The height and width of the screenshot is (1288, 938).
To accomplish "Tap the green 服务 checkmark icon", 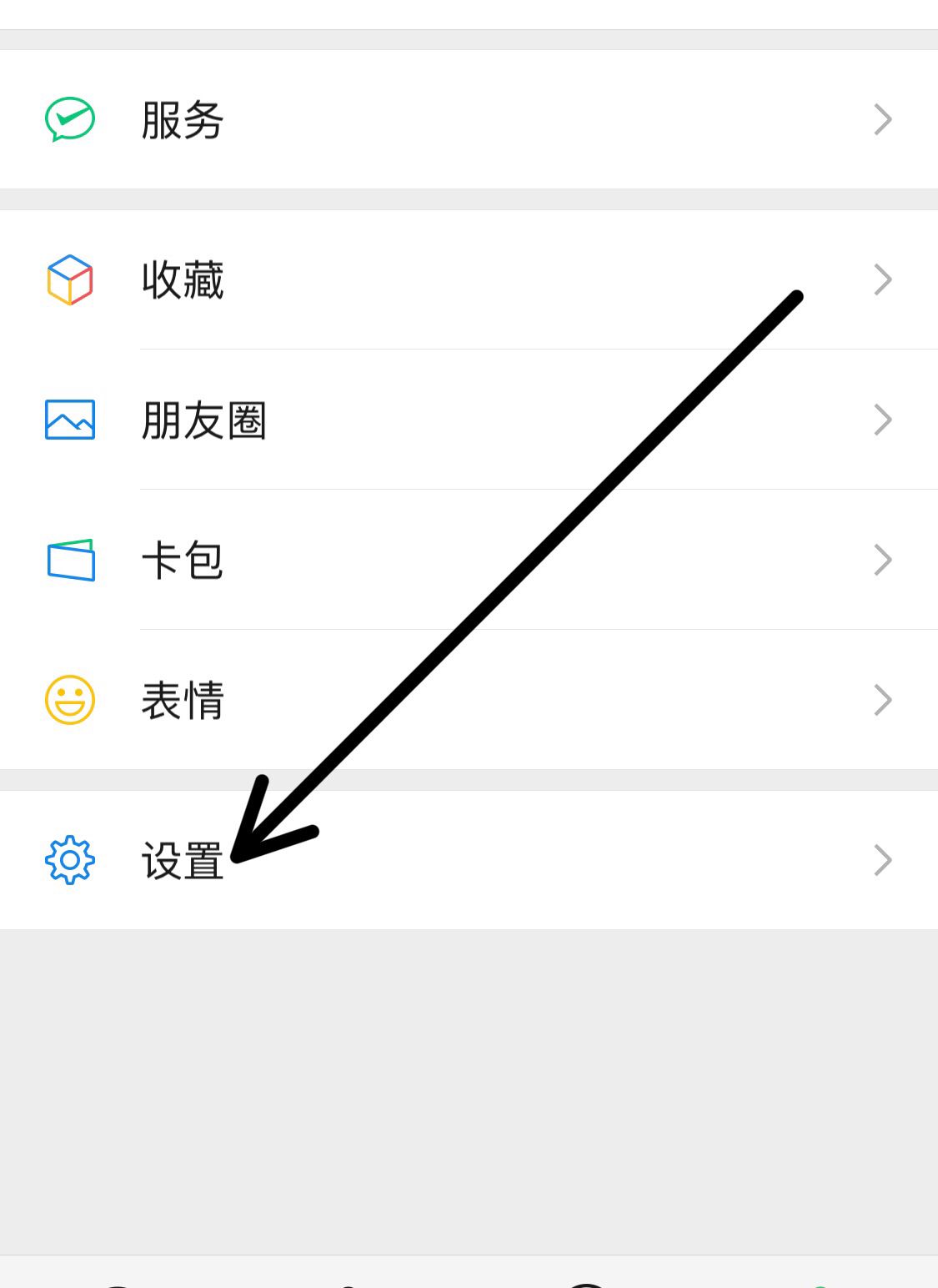I will coord(69,118).
